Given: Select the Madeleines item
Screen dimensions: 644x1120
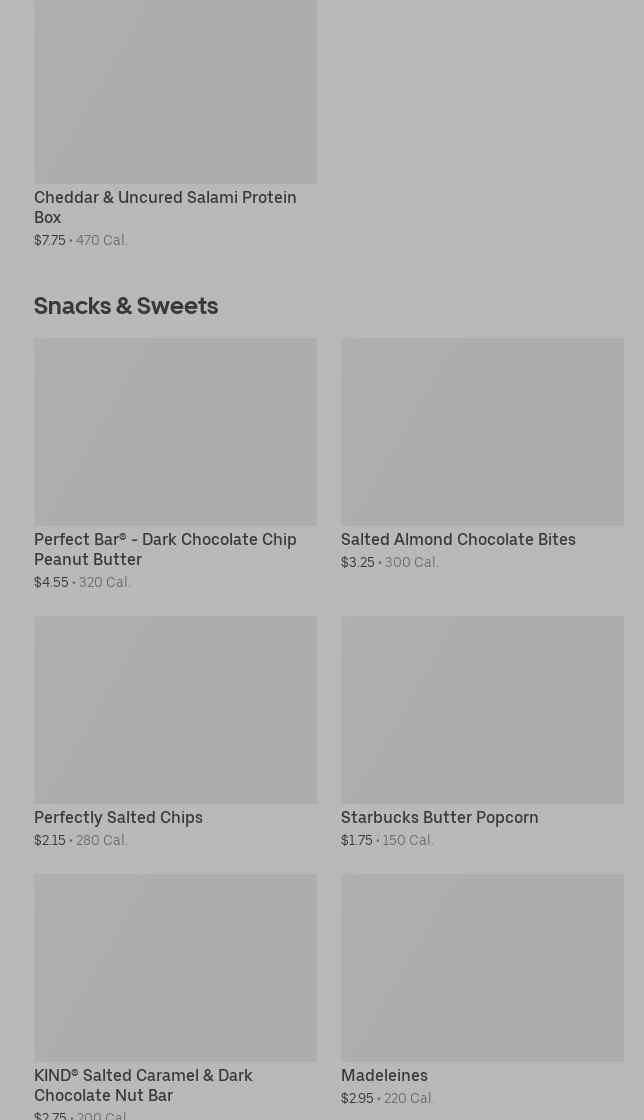Looking at the screenshot, I should pos(482,990).
